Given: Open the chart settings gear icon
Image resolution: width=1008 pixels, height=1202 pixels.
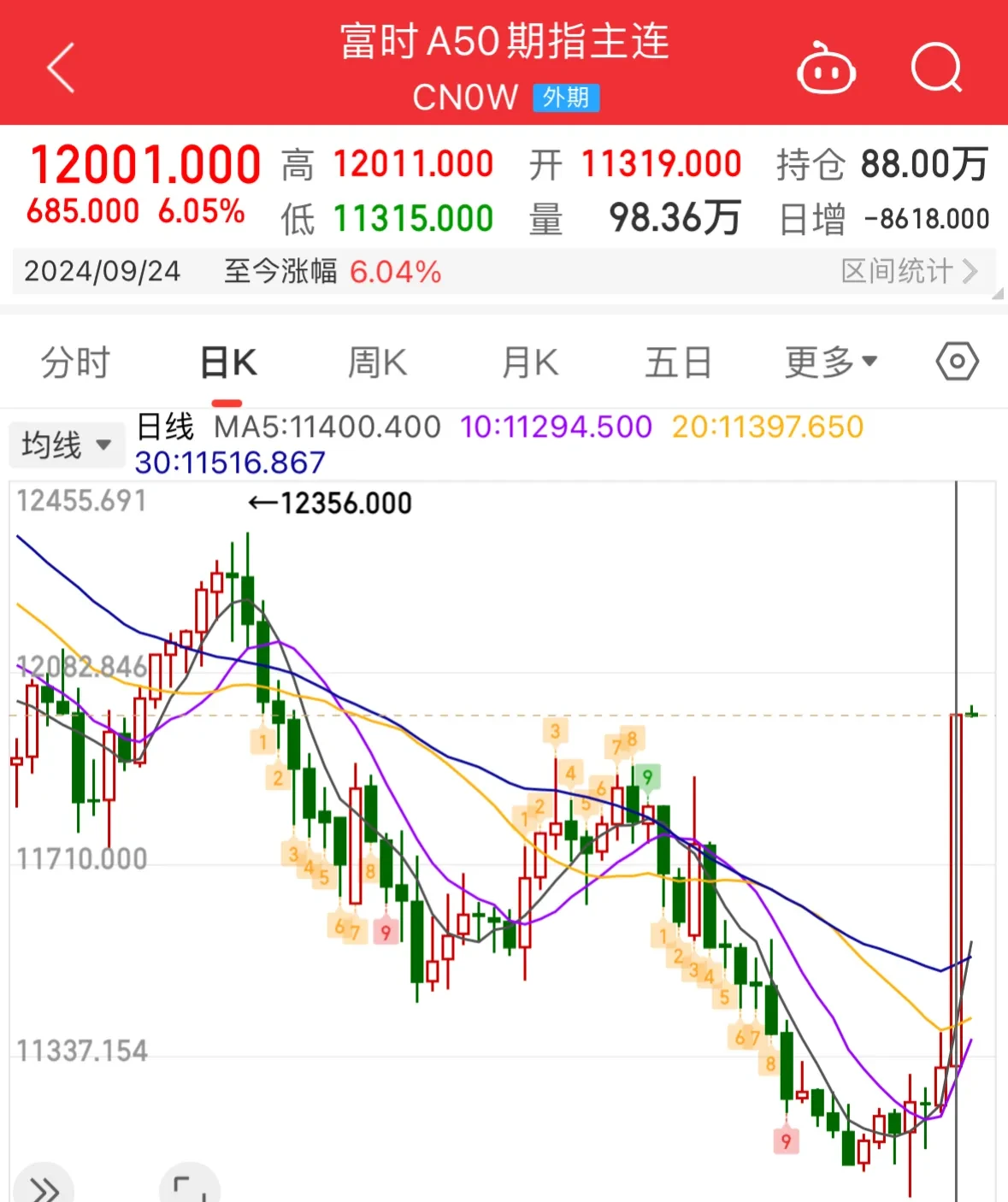Looking at the screenshot, I should tap(956, 361).
